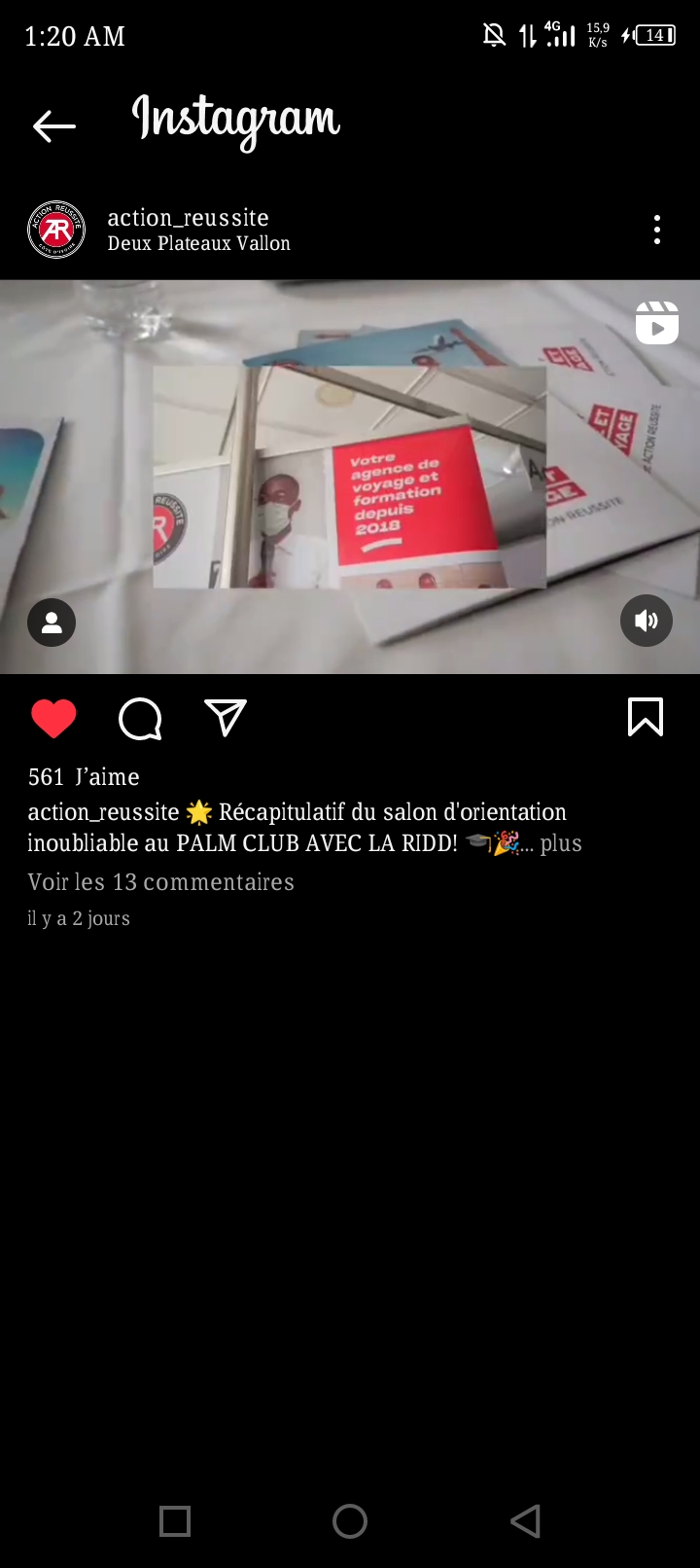Open the Deux Plateaux Vallon location

pyautogui.click(x=199, y=244)
